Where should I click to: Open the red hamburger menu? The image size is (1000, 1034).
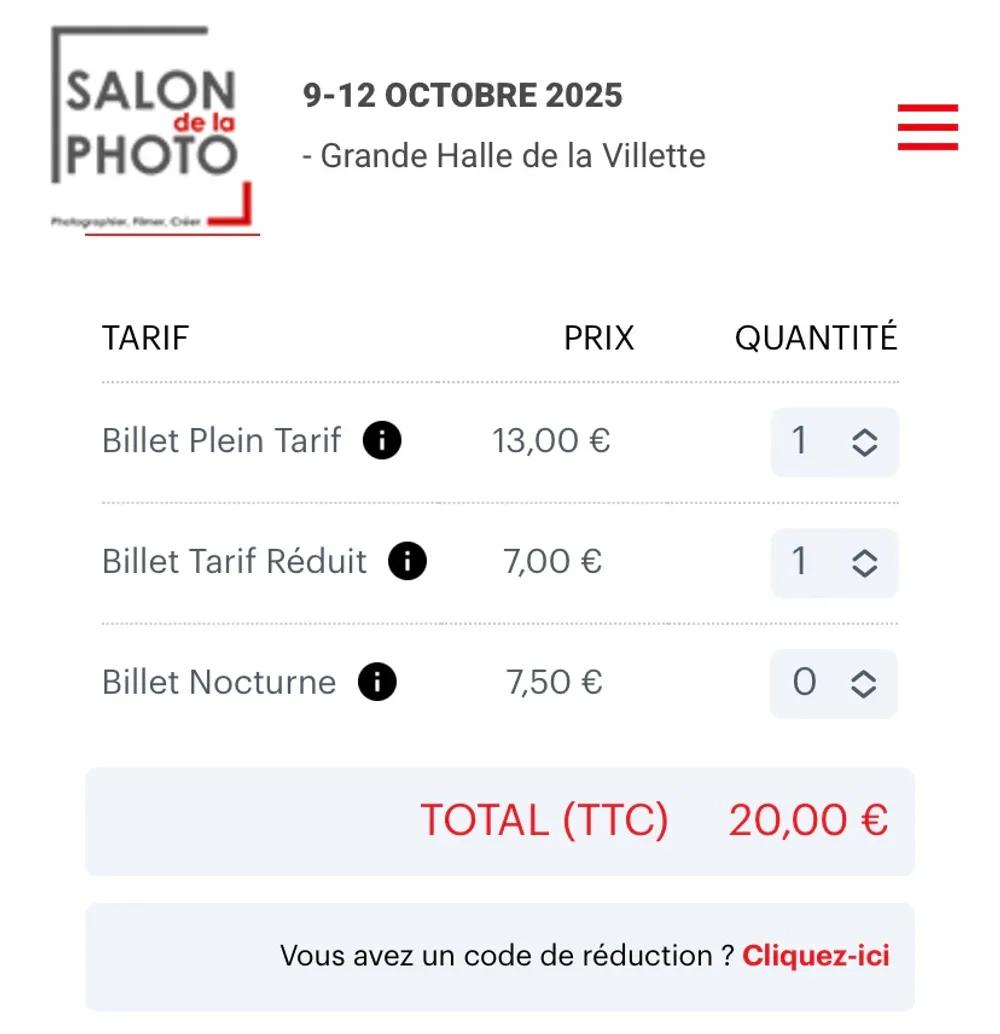(x=927, y=127)
